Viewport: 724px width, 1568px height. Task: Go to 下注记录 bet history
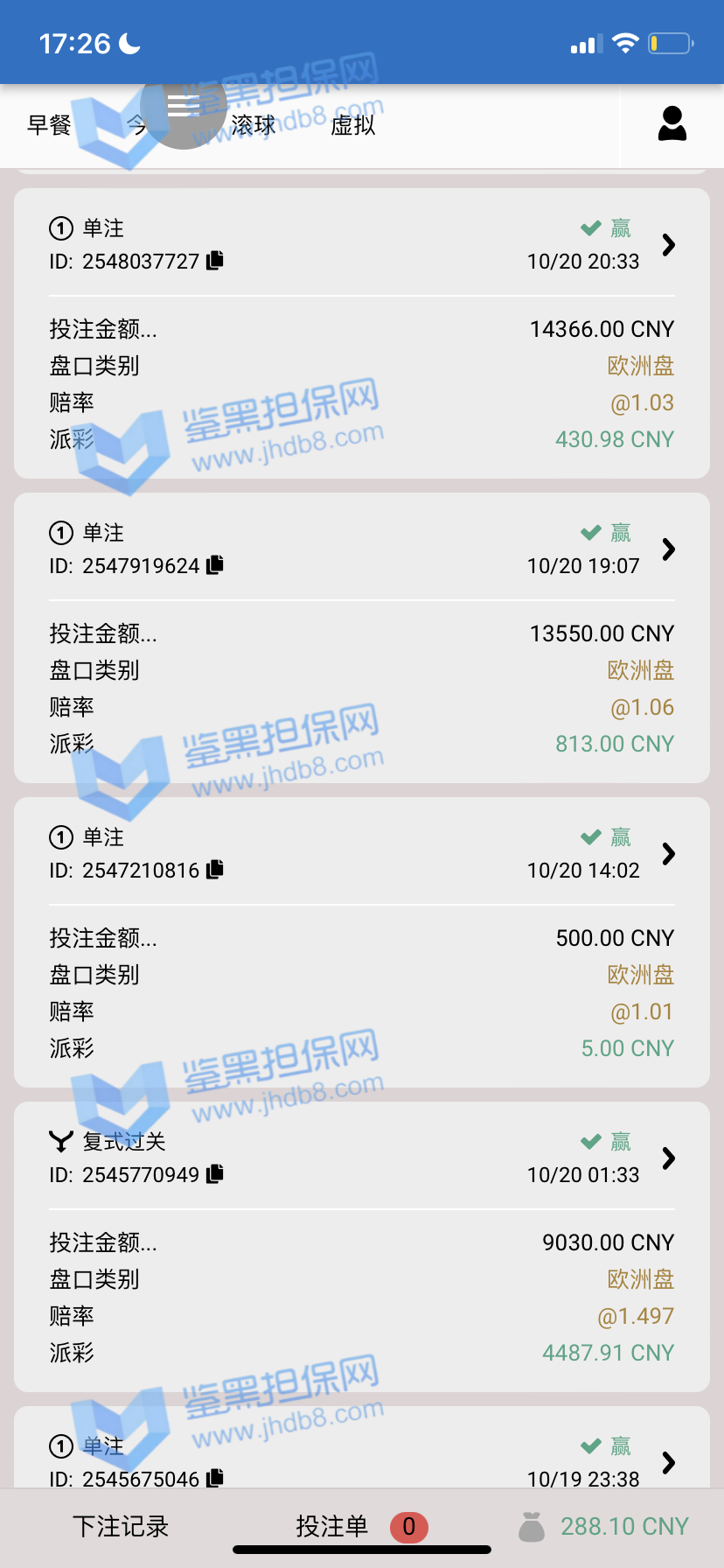coord(121,1527)
